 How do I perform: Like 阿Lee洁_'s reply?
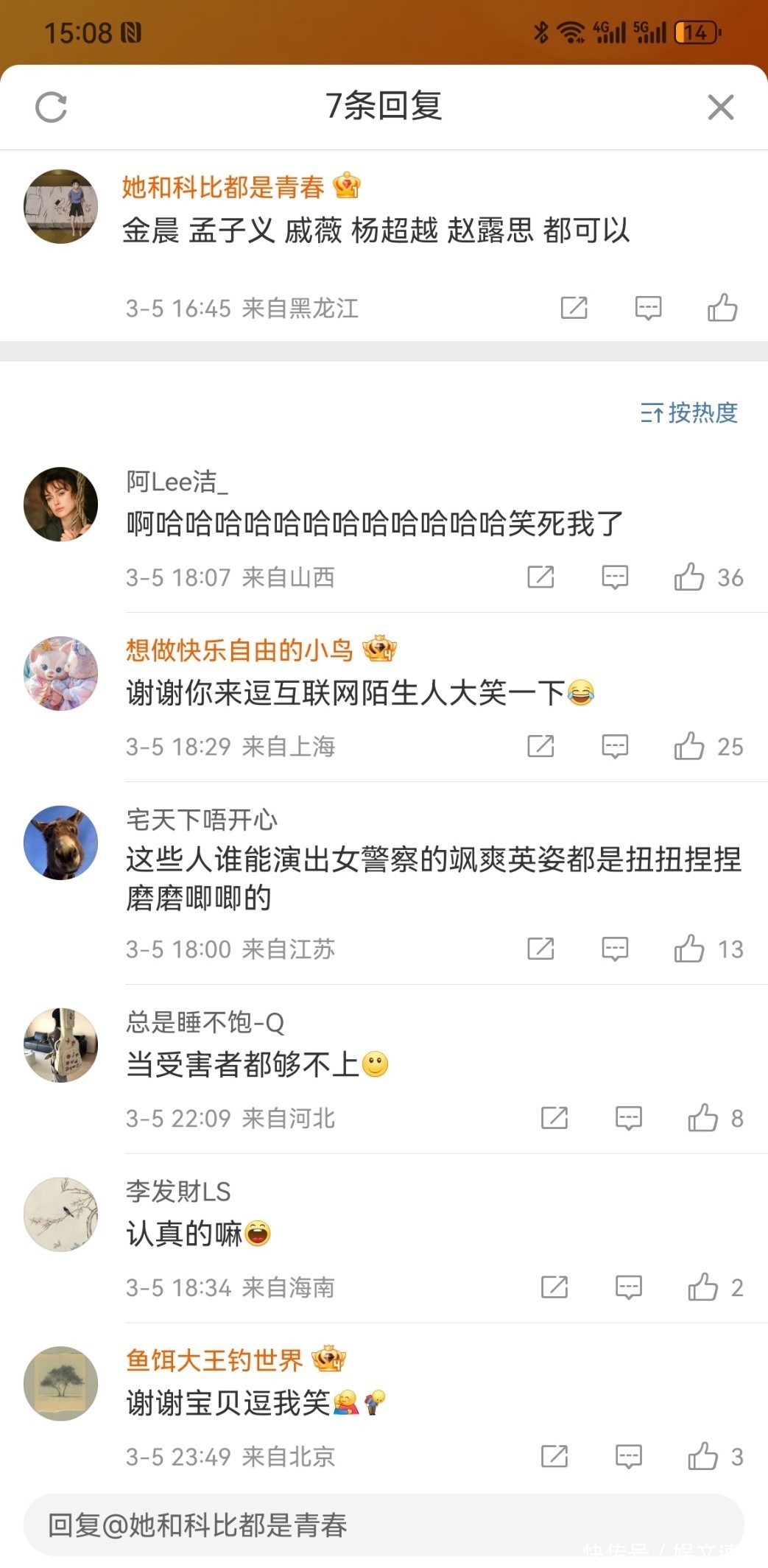click(689, 577)
